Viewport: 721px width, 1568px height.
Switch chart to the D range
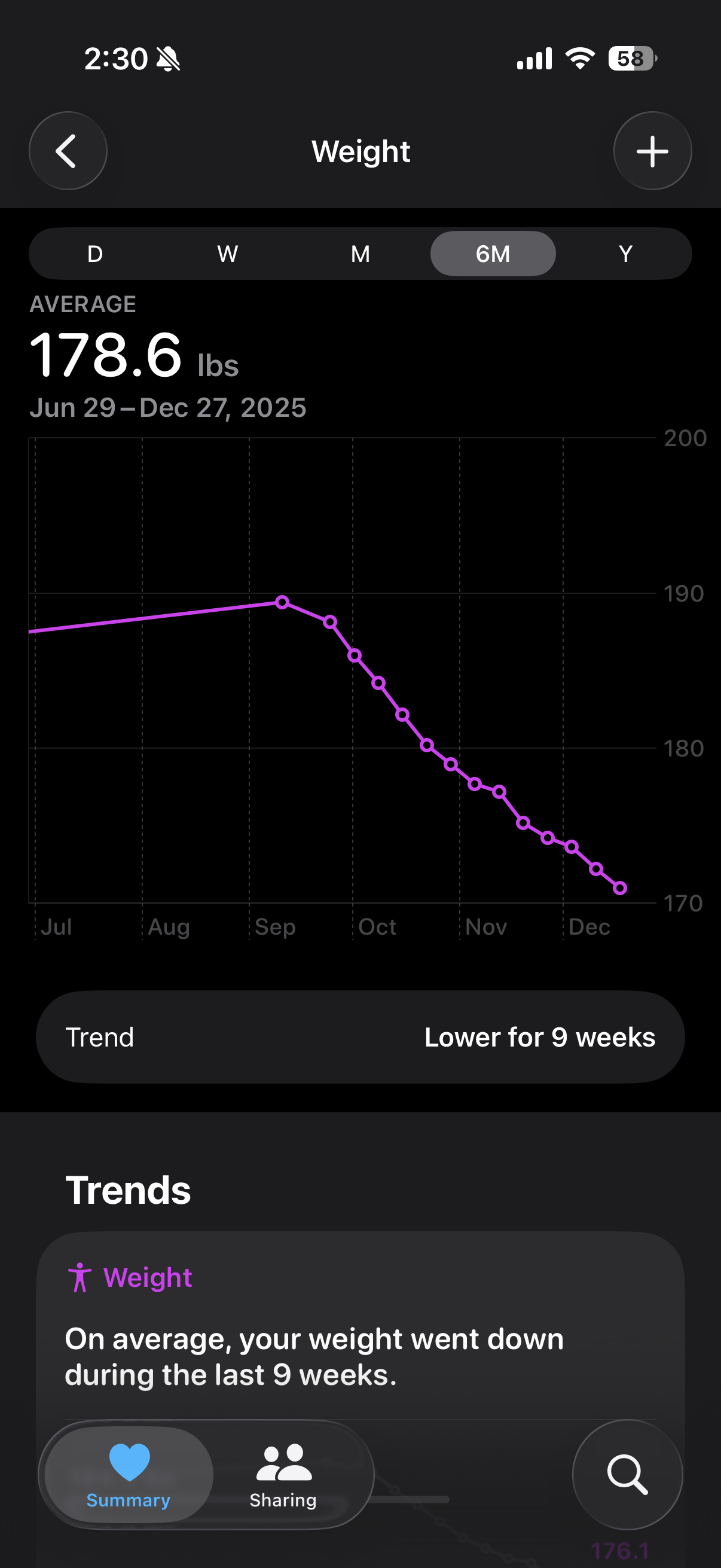(95, 254)
